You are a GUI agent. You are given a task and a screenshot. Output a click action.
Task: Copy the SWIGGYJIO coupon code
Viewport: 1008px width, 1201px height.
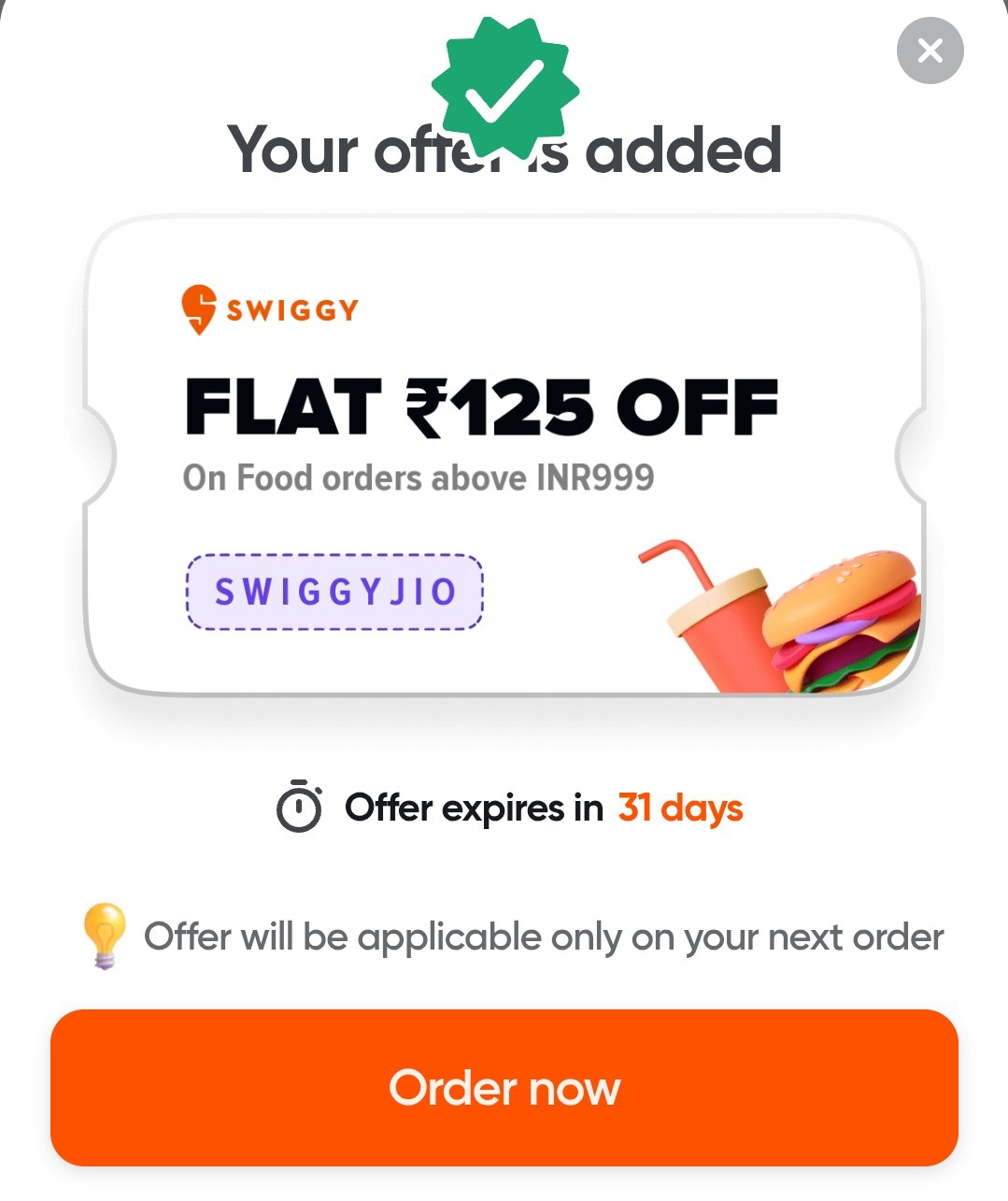coord(335,592)
